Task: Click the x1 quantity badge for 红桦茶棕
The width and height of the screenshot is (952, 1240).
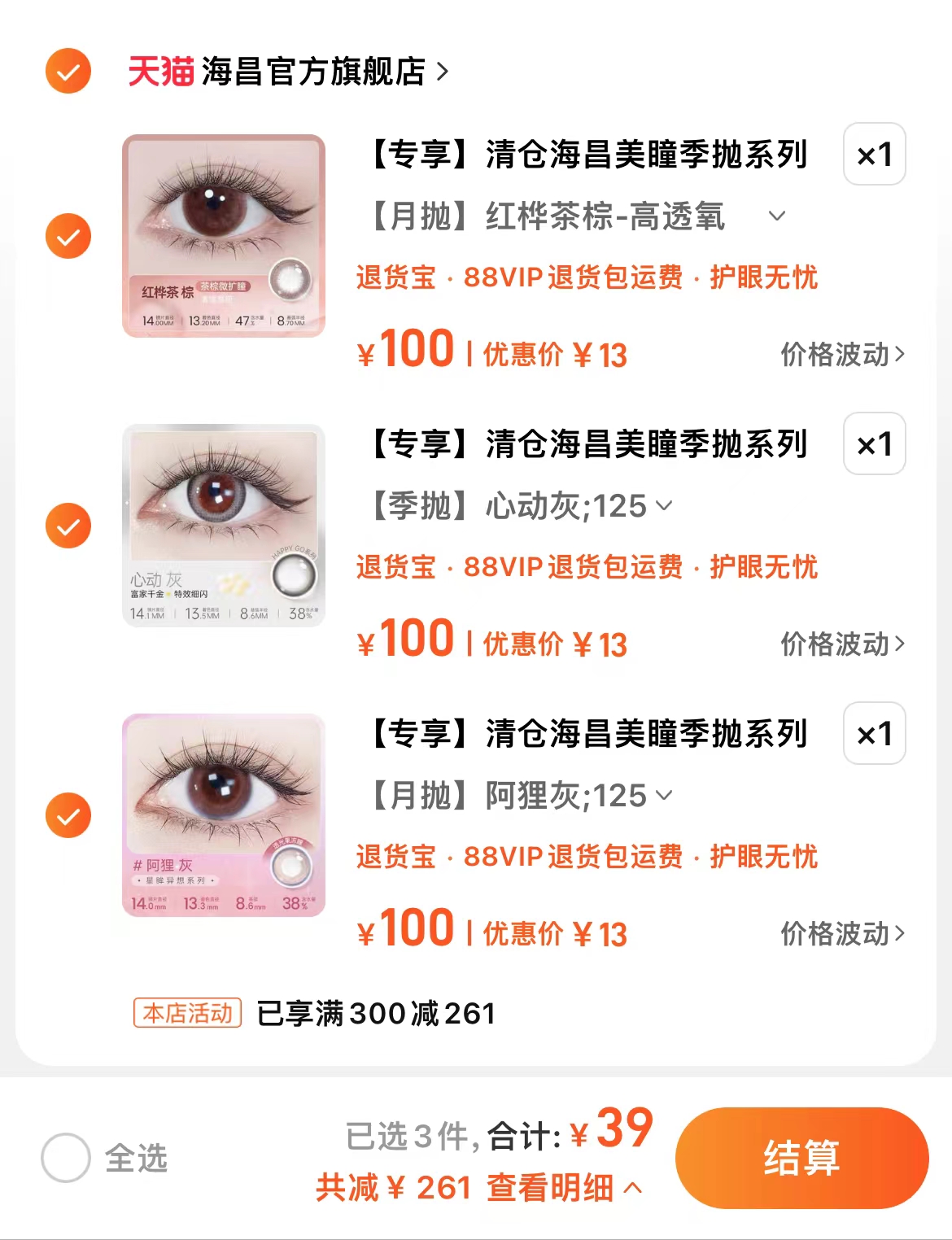Action: pos(875,154)
